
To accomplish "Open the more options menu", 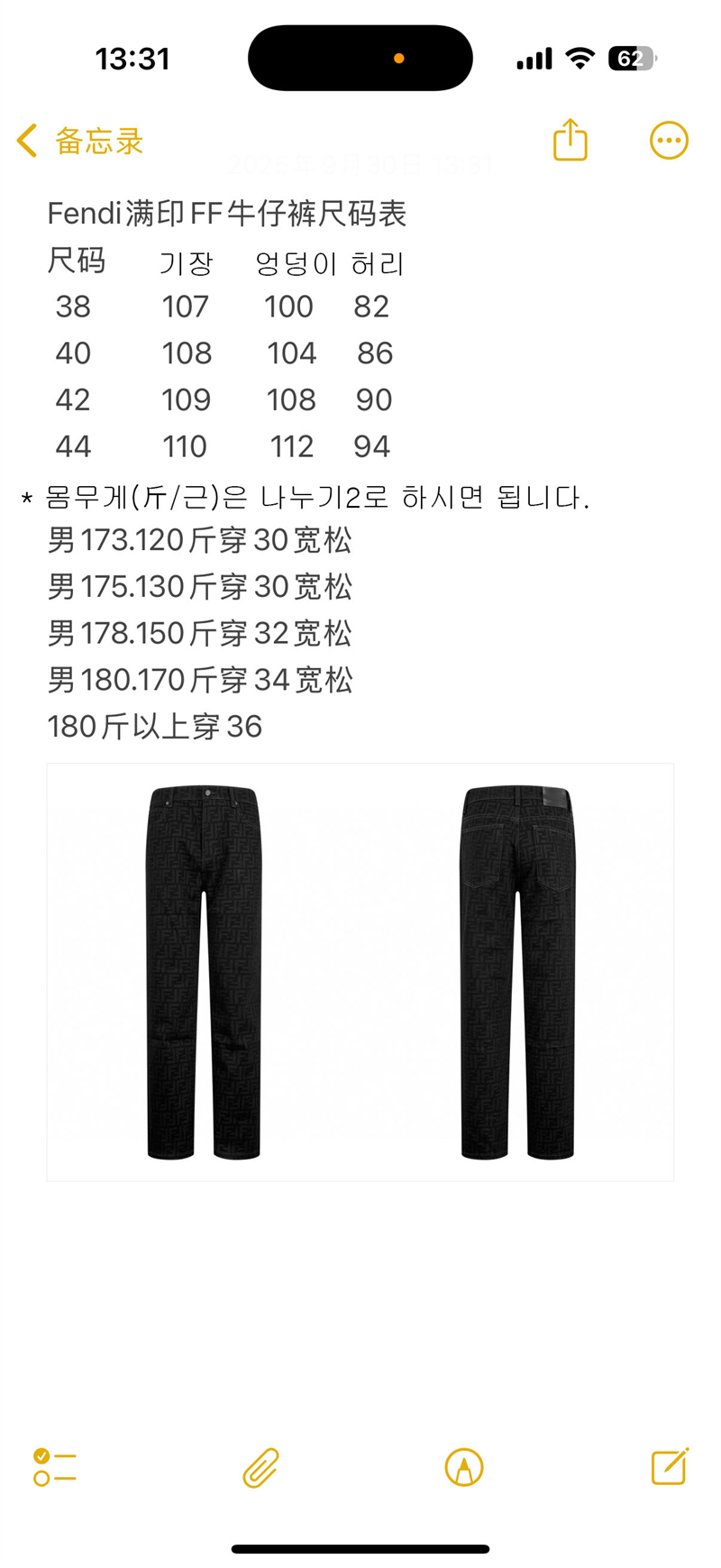I will 669,141.
